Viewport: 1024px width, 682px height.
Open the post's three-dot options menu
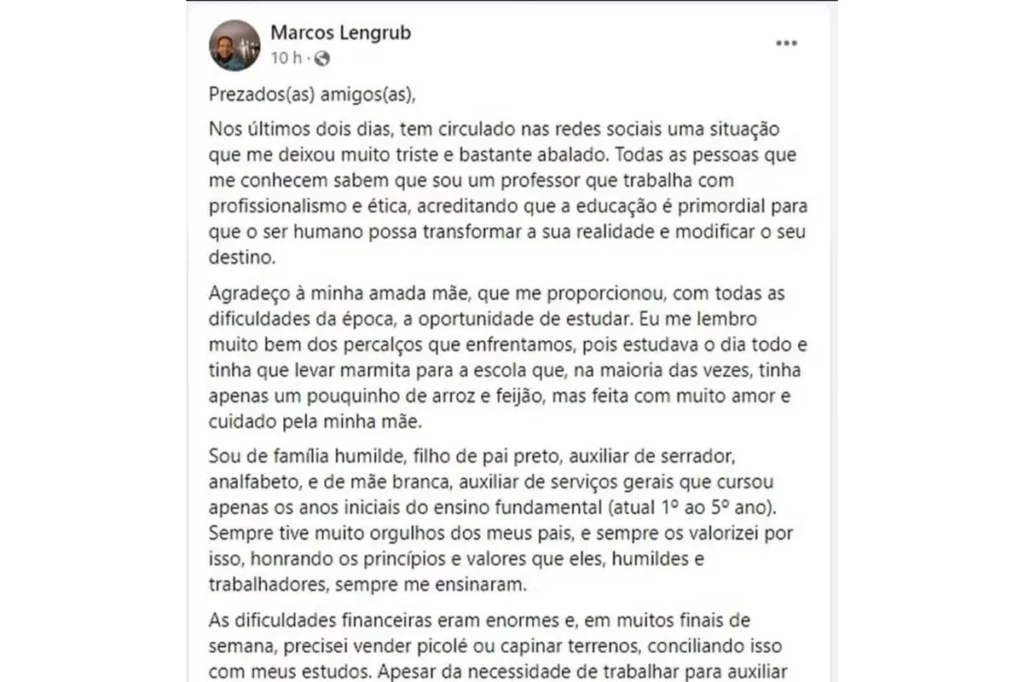pyautogui.click(x=787, y=44)
